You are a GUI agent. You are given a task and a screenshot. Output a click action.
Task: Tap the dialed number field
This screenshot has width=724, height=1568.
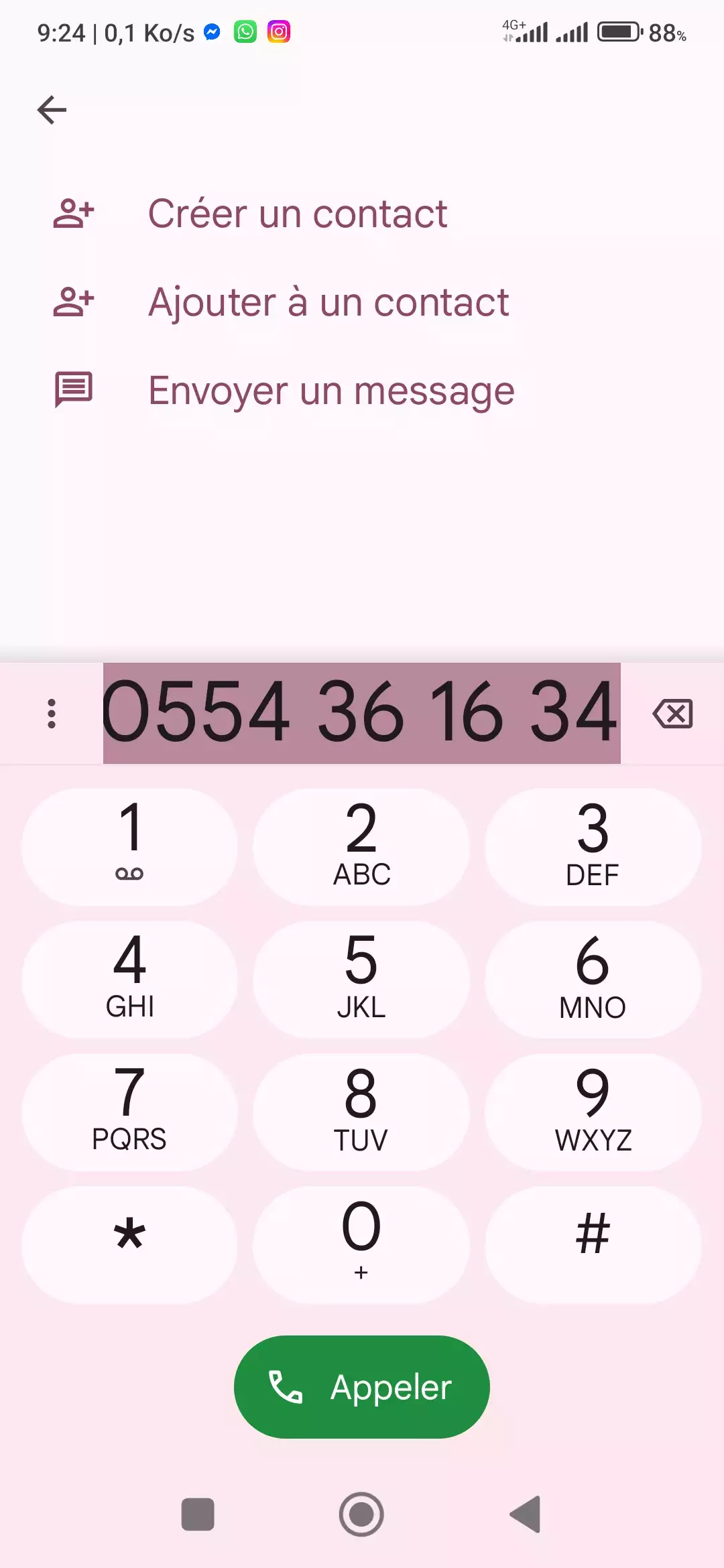point(361,713)
